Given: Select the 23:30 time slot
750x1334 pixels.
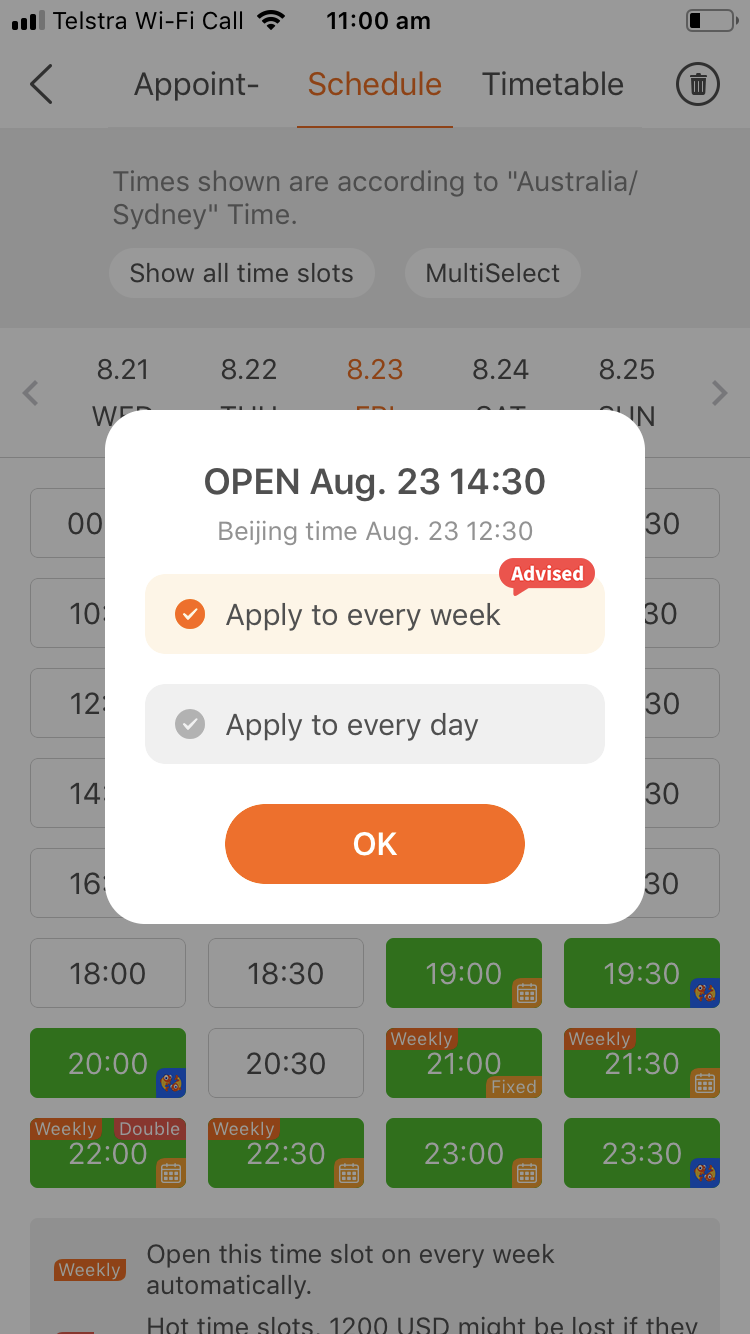Looking at the screenshot, I should pyautogui.click(x=642, y=1153).
